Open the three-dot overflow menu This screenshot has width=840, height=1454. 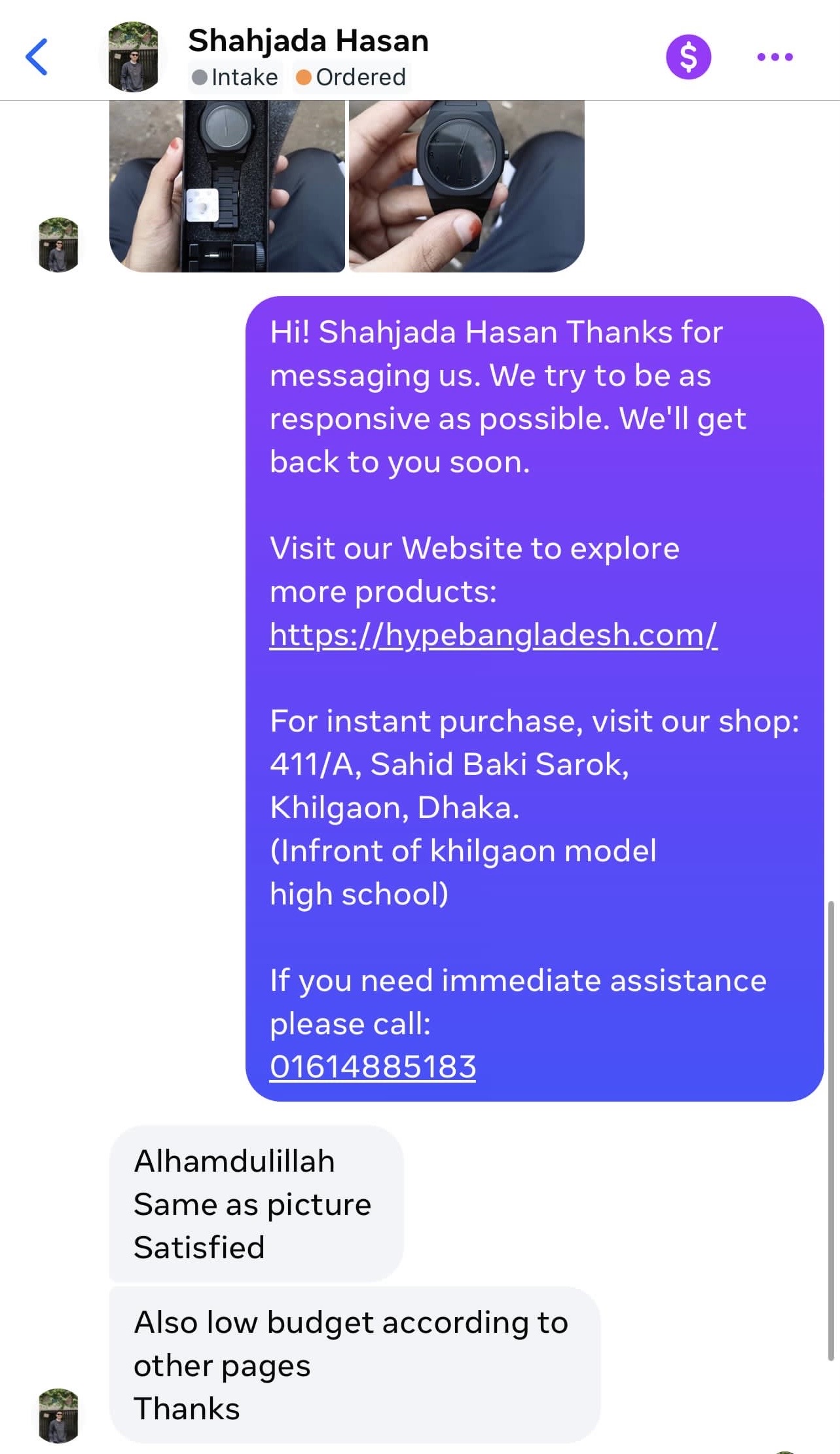point(775,57)
